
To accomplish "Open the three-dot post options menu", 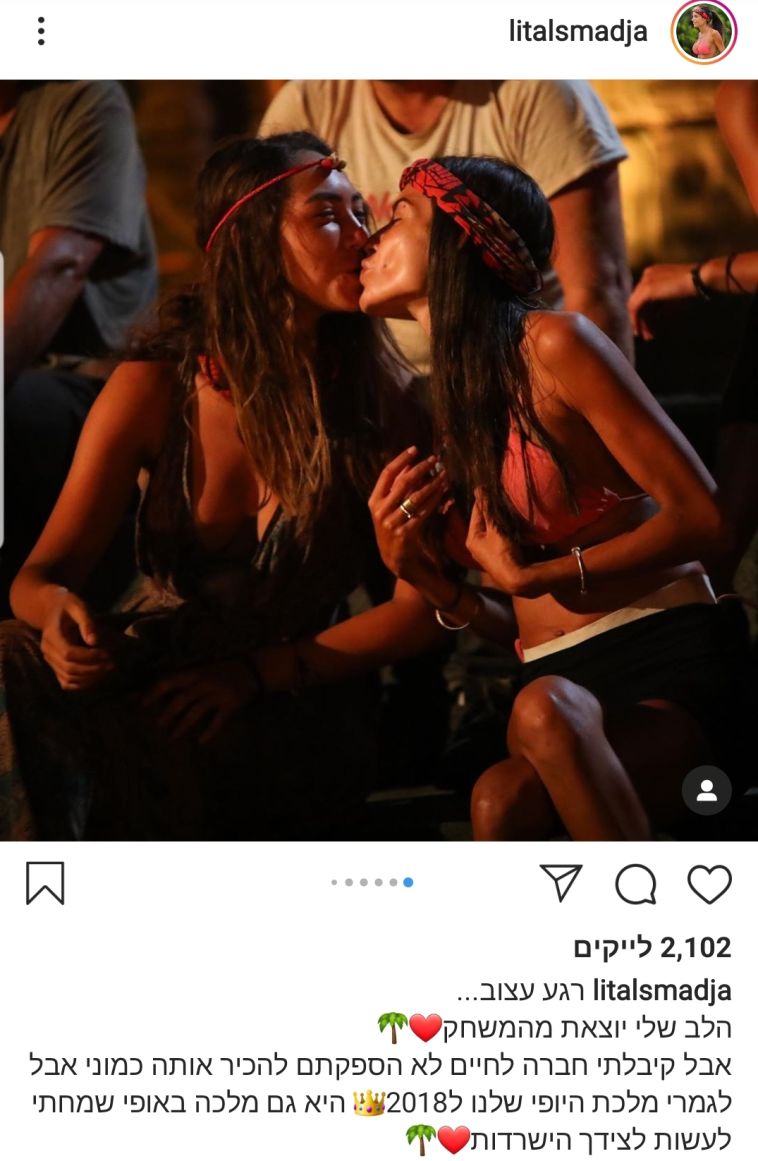I will tap(40, 32).
